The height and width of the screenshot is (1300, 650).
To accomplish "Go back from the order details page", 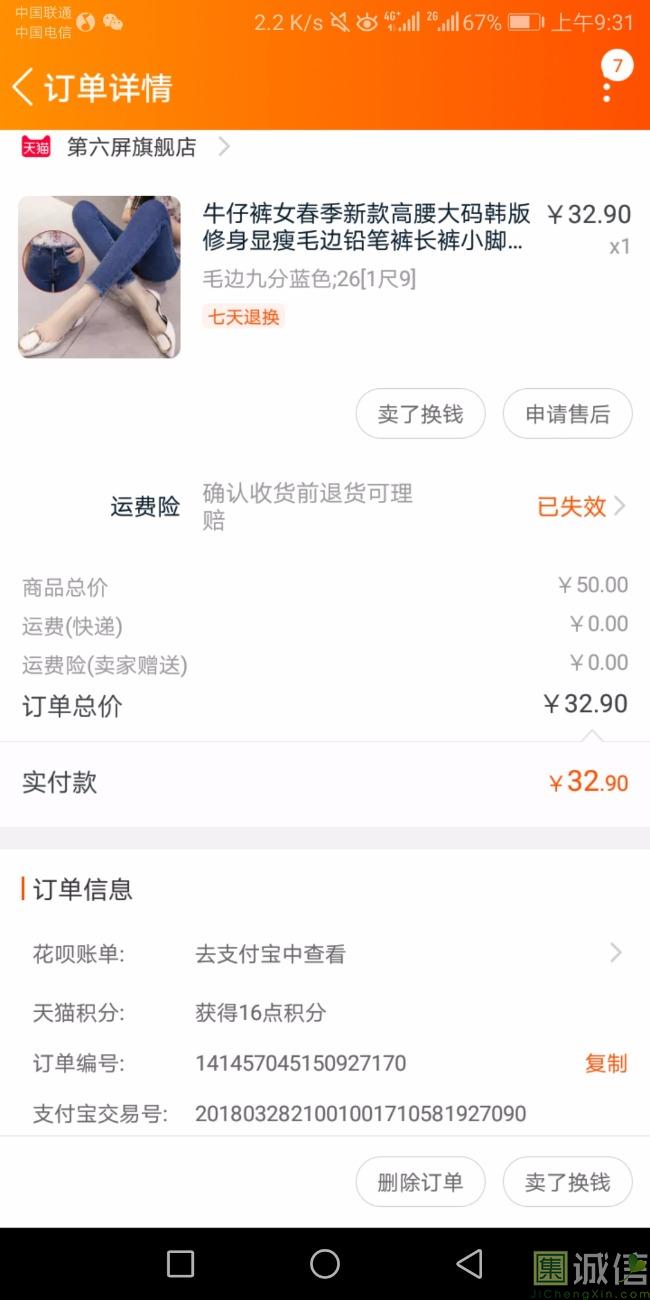I will (x=23, y=87).
